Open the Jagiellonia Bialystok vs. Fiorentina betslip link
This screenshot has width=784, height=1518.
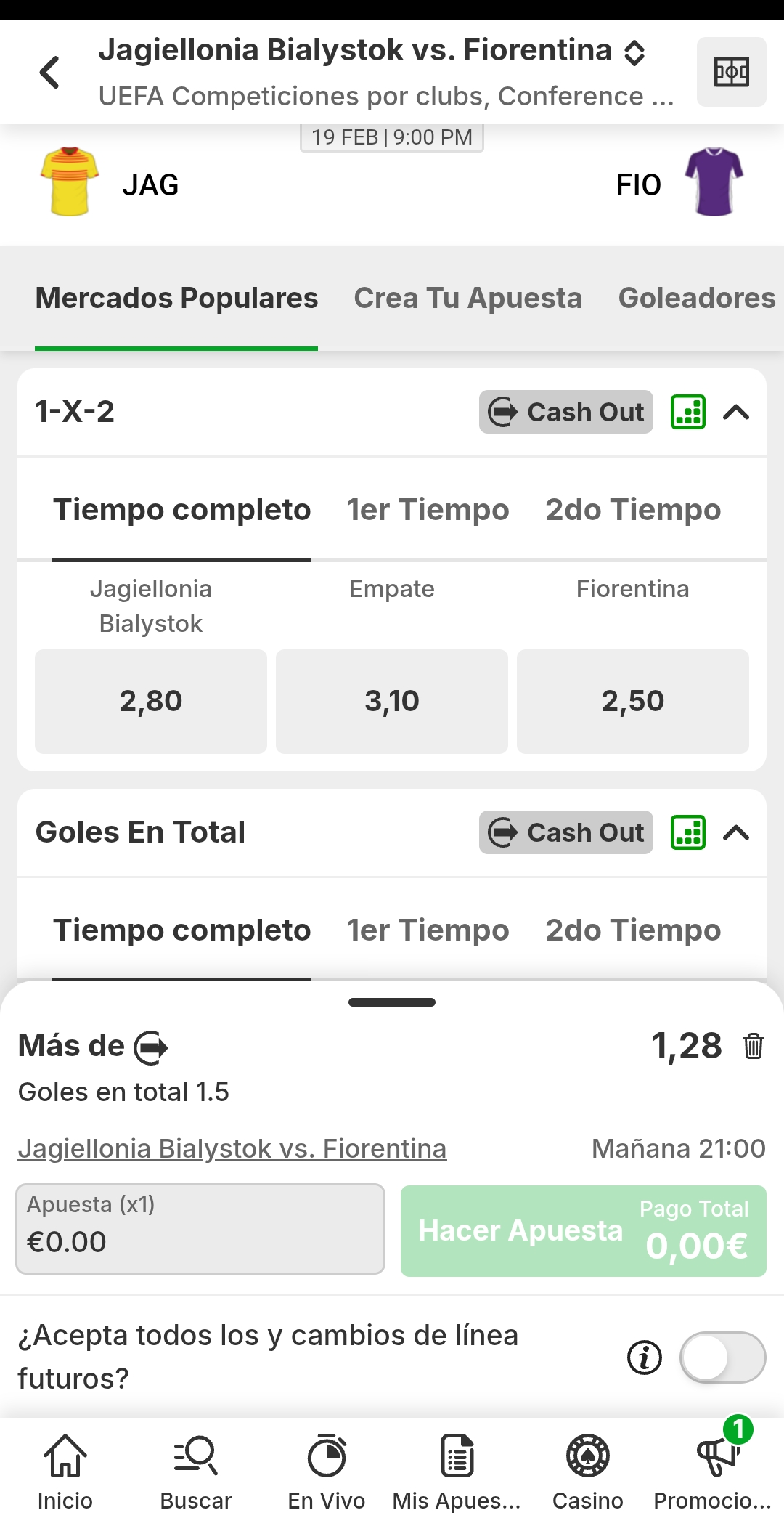(x=232, y=1148)
